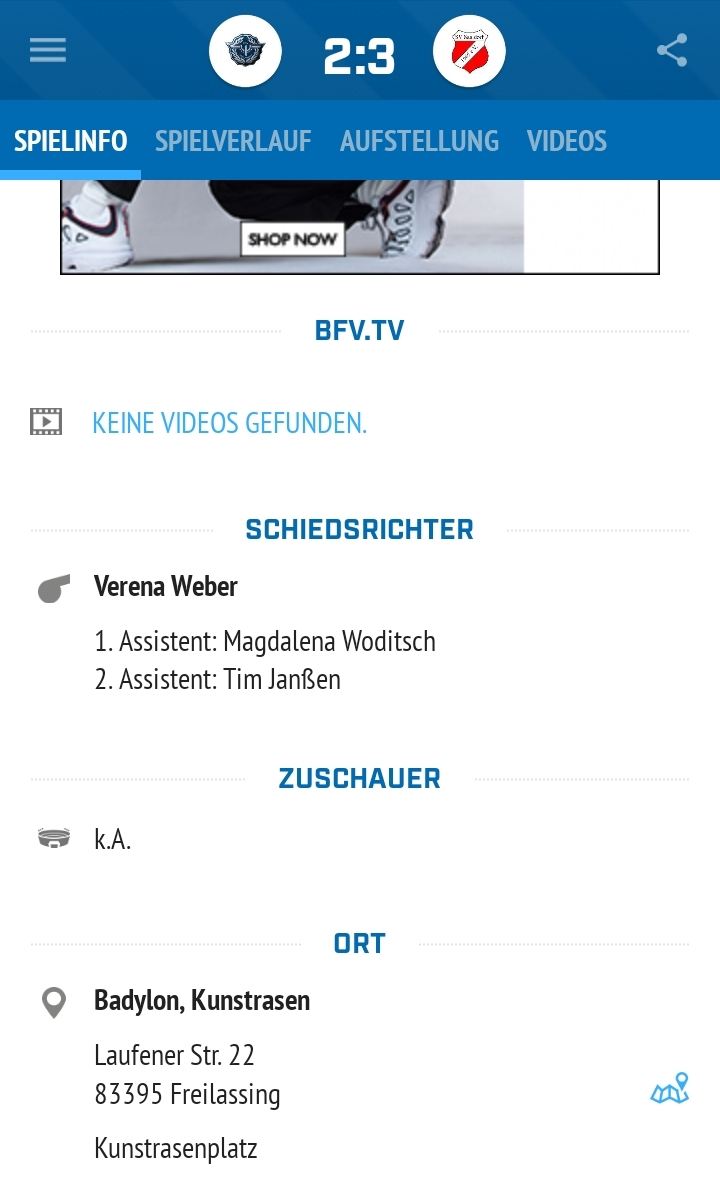This screenshot has width=720, height=1190.
Task: Switch to the Aufstellung tab
Action: (419, 141)
